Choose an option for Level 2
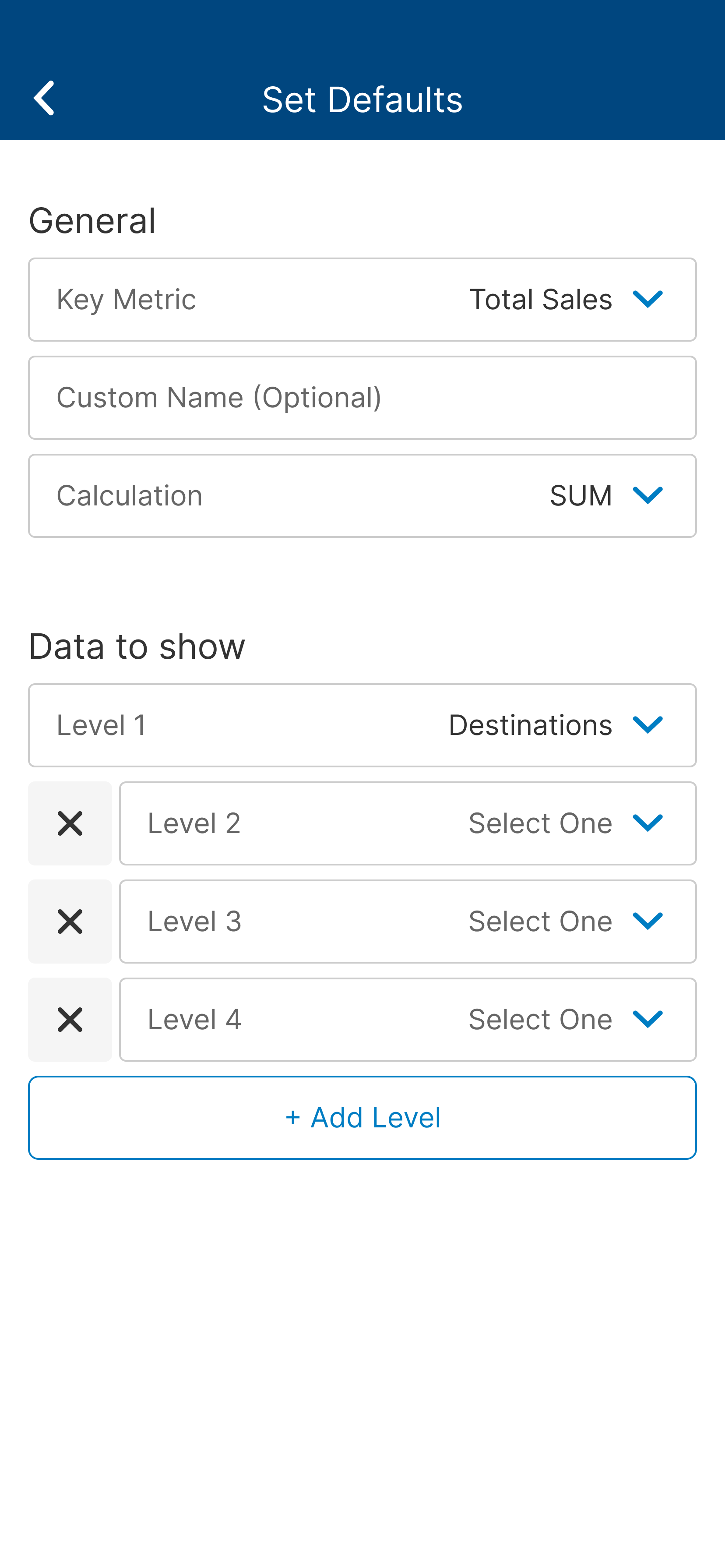Viewport: 725px width, 1568px height. [x=408, y=823]
